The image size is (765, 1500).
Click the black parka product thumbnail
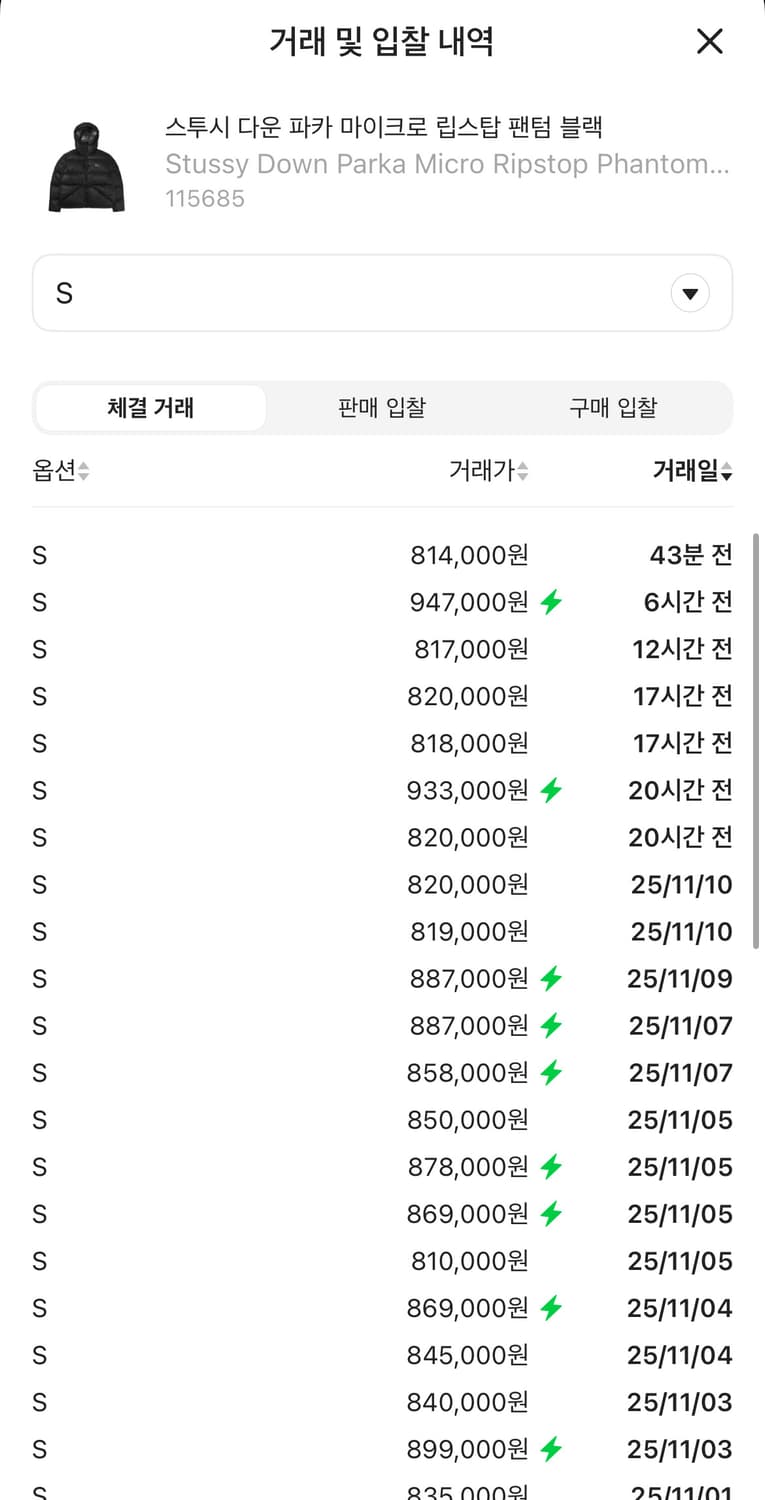pyautogui.click(x=86, y=164)
